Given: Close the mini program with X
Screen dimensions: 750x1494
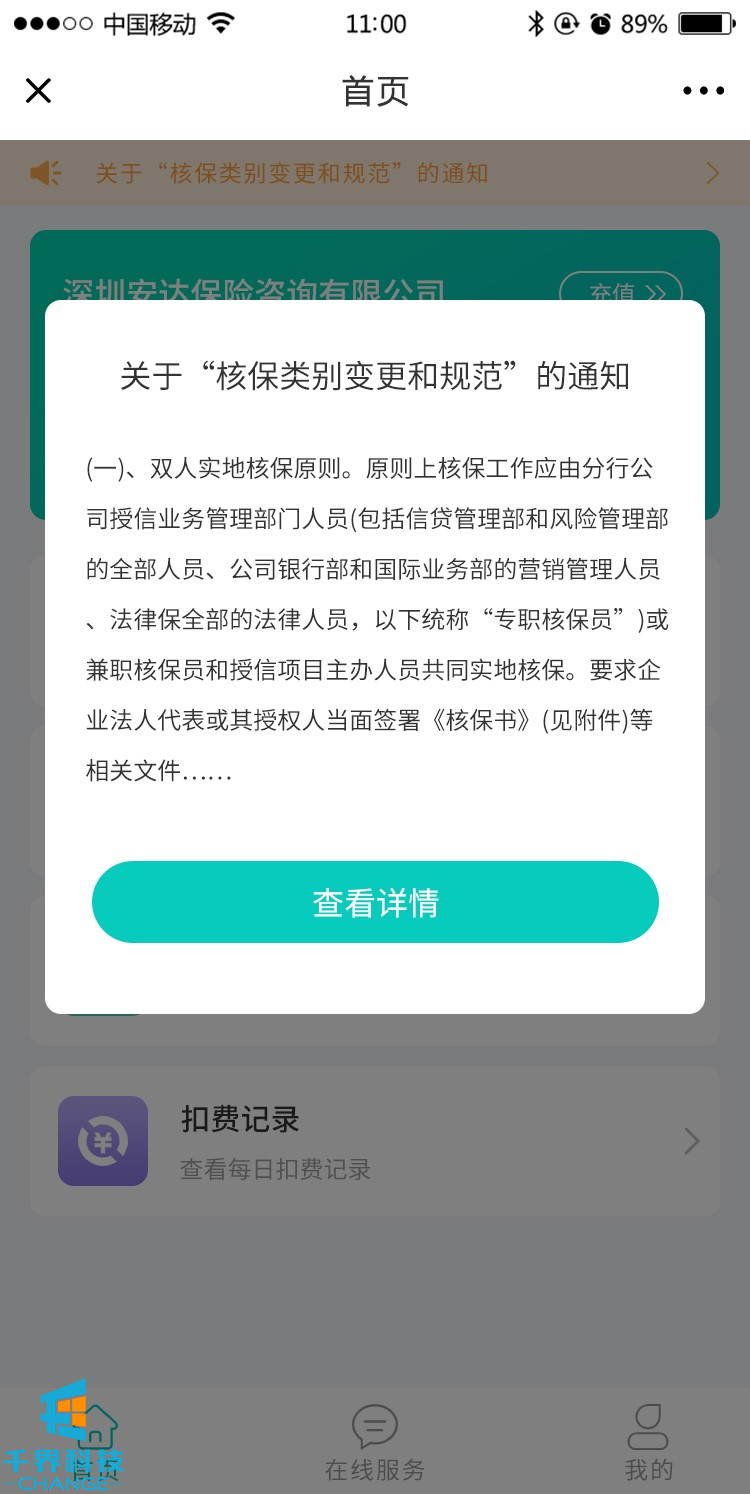Looking at the screenshot, I should click(38, 91).
